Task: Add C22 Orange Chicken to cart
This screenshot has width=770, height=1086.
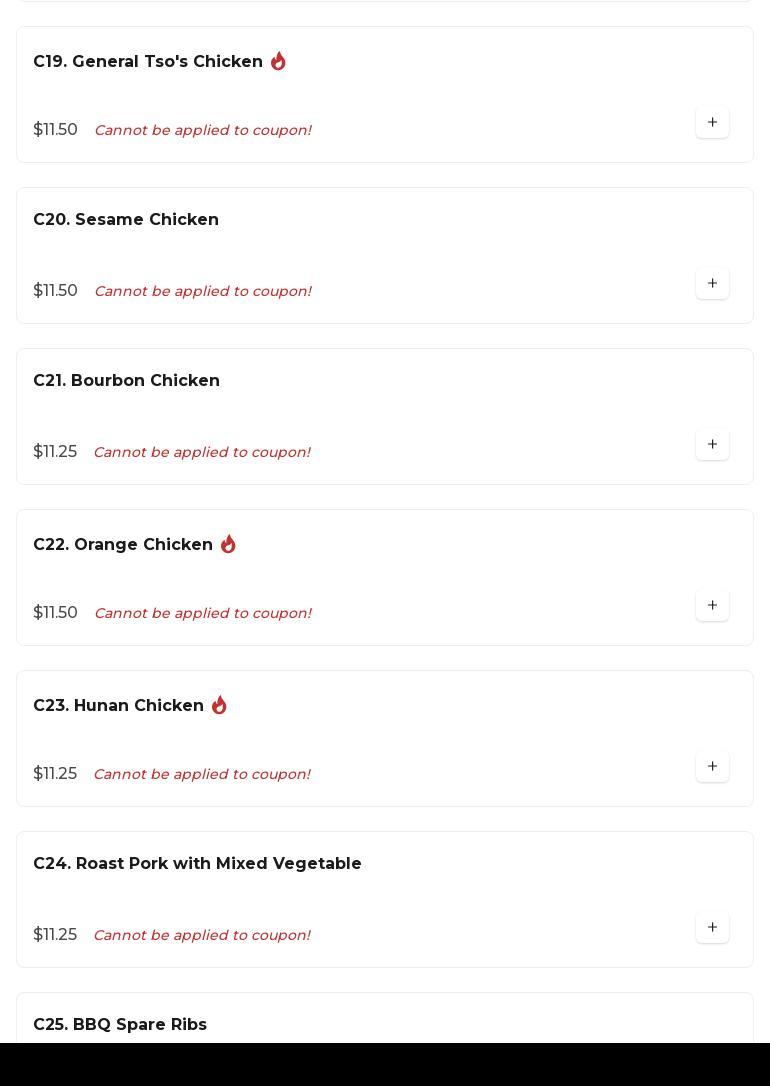Action: 712,606
